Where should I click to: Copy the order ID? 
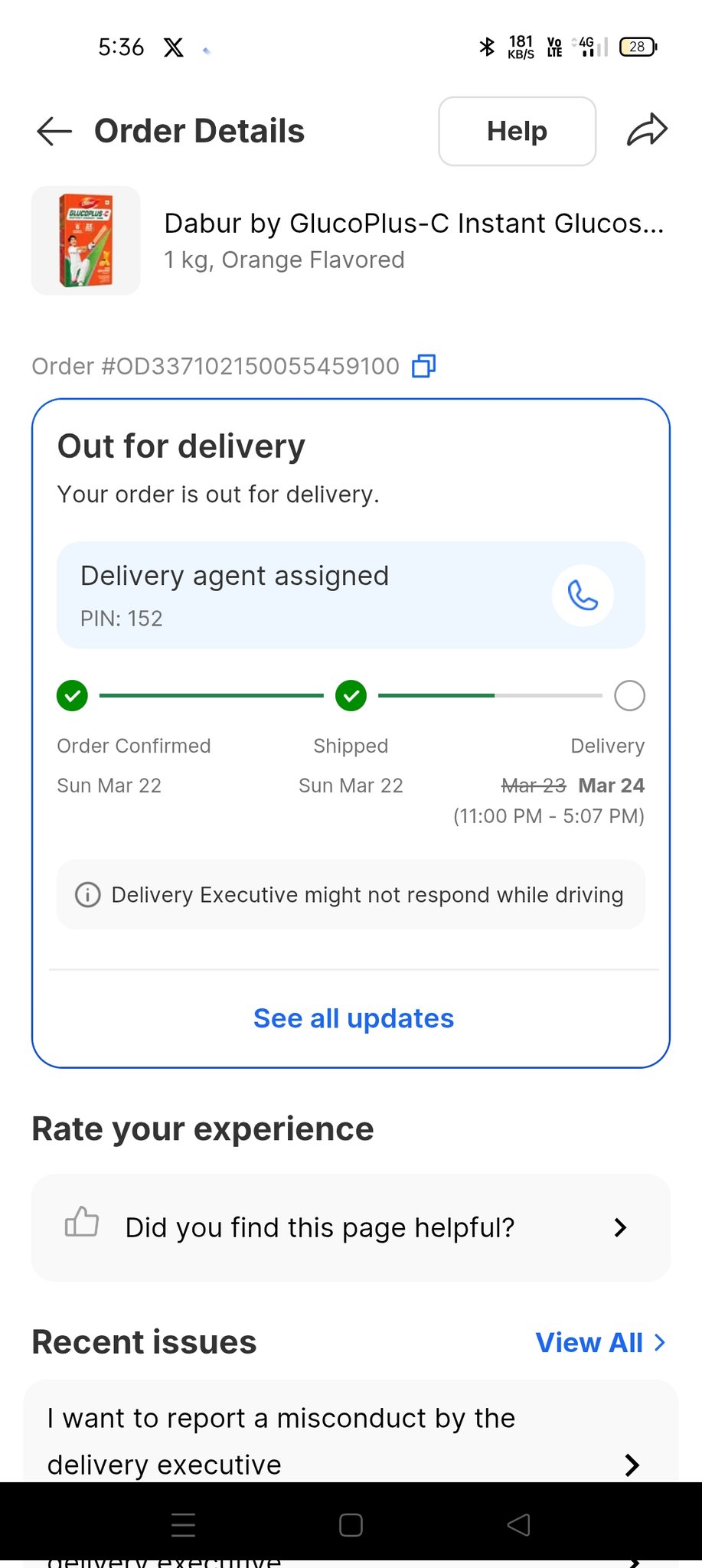click(423, 366)
